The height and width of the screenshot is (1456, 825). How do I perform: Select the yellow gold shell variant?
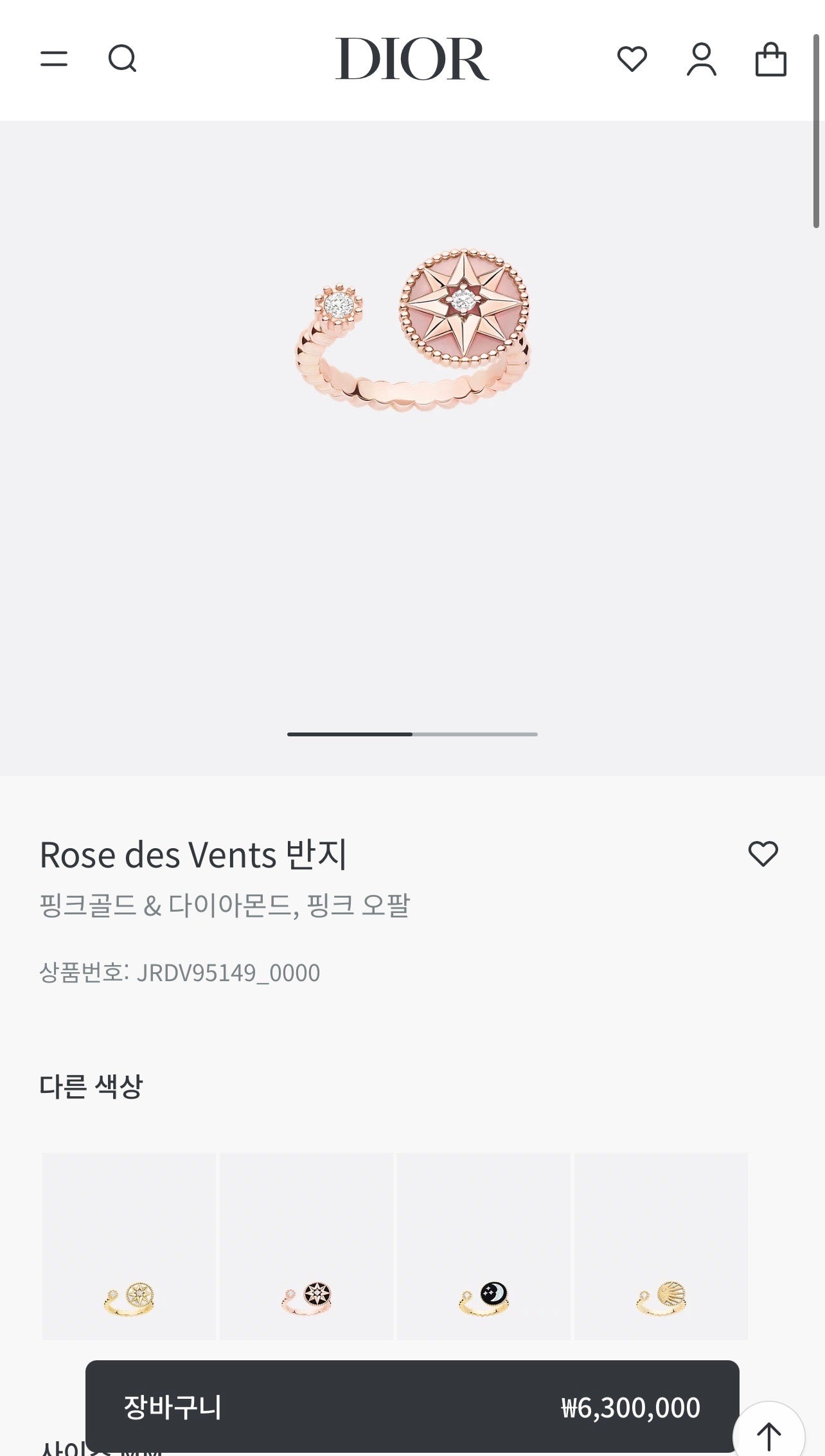[x=661, y=1247]
